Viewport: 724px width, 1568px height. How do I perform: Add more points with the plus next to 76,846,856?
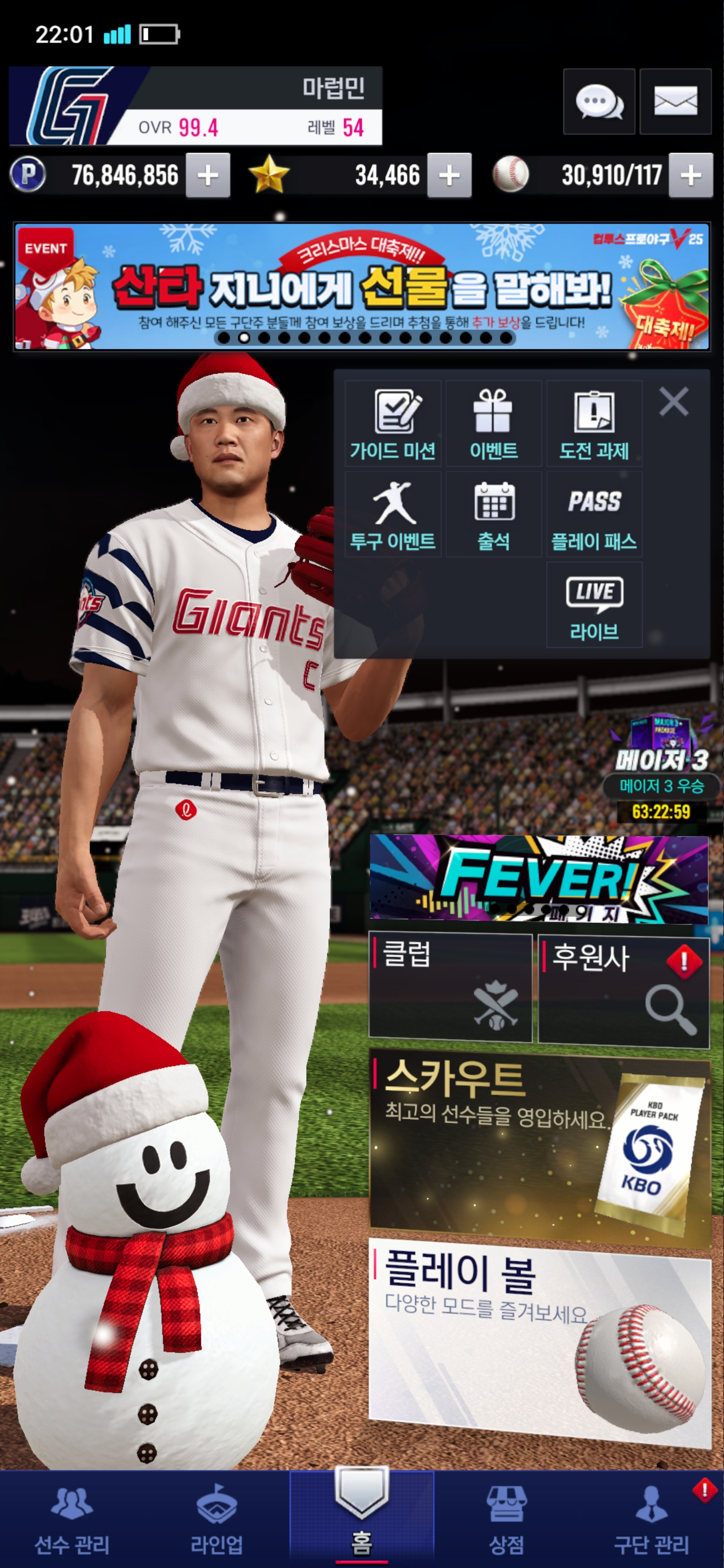pyautogui.click(x=208, y=176)
